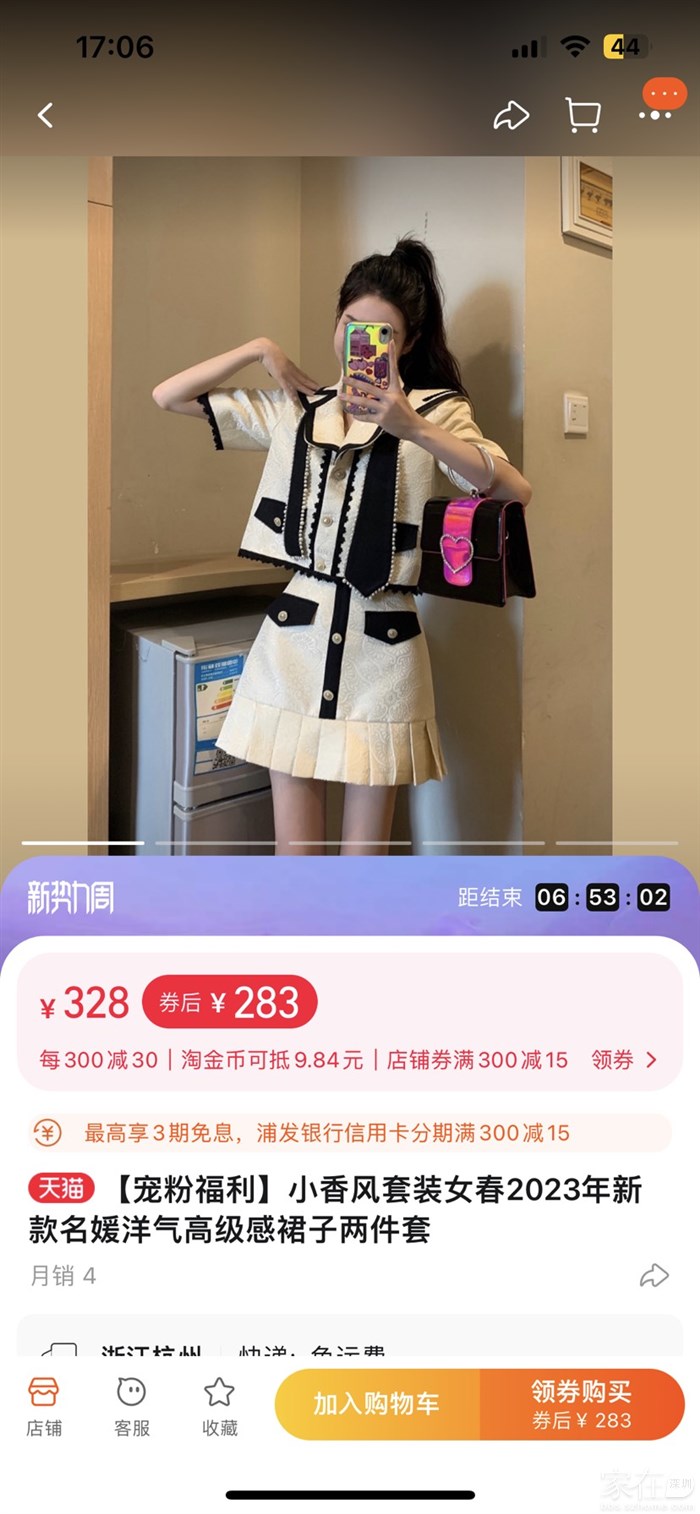The width and height of the screenshot is (700, 1514).
Task: Contact 客服 customer service
Action: (132, 1405)
